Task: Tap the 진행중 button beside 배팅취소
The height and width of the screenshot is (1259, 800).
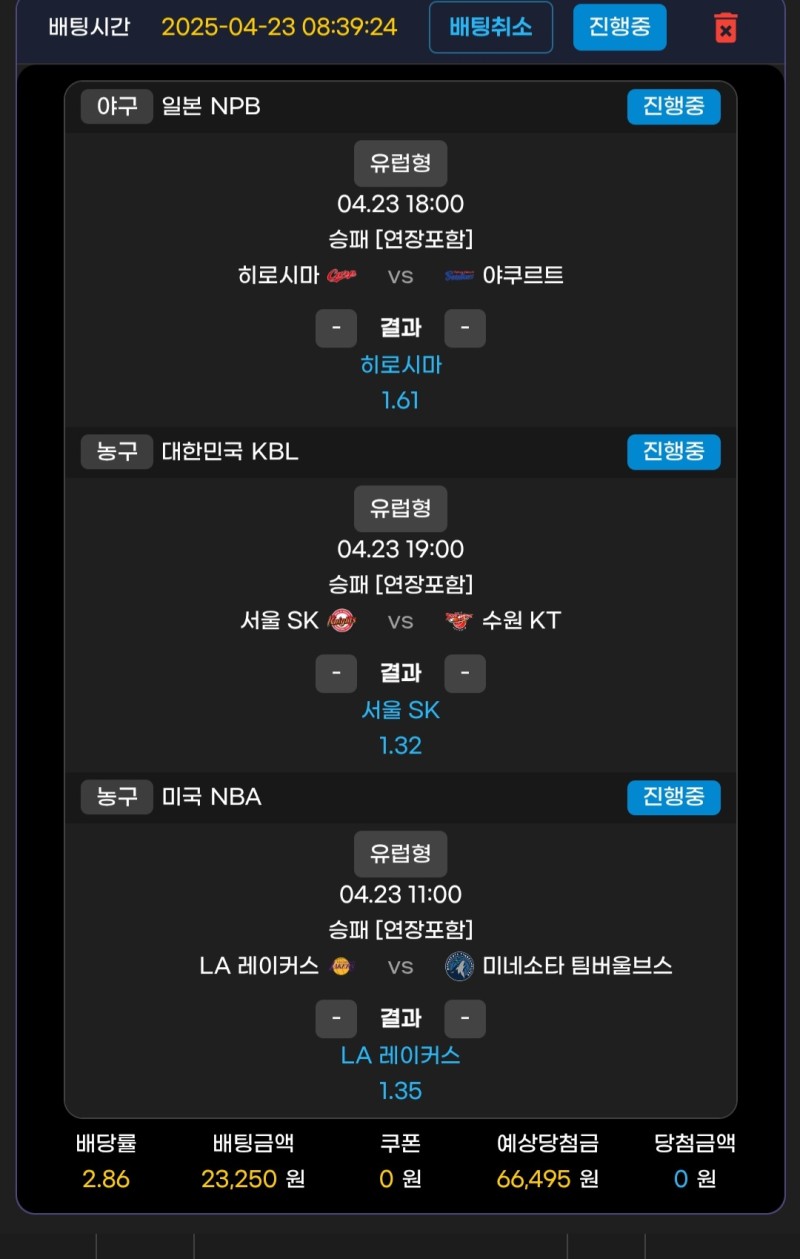Action: coord(619,28)
